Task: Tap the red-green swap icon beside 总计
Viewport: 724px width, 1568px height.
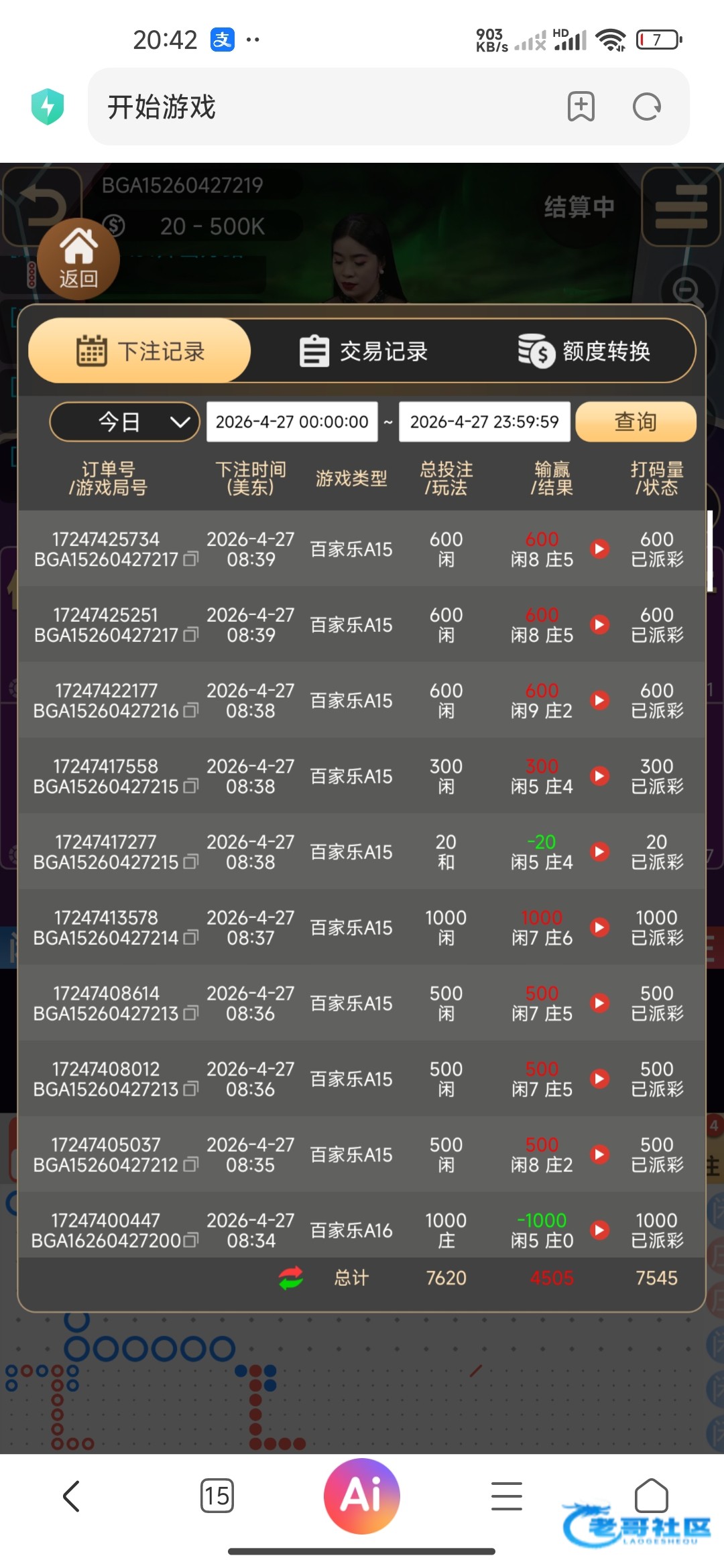Action: click(291, 1278)
